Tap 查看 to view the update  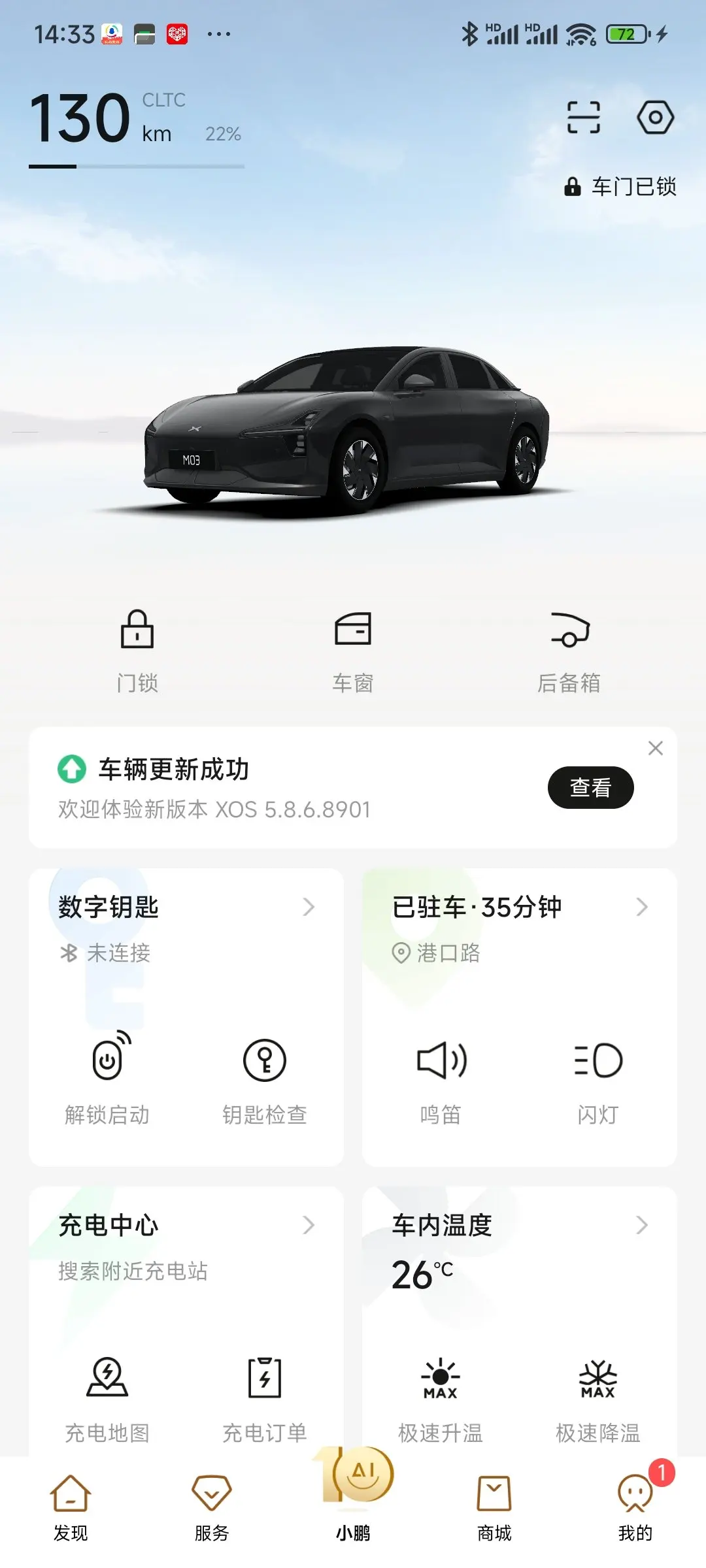(590, 787)
